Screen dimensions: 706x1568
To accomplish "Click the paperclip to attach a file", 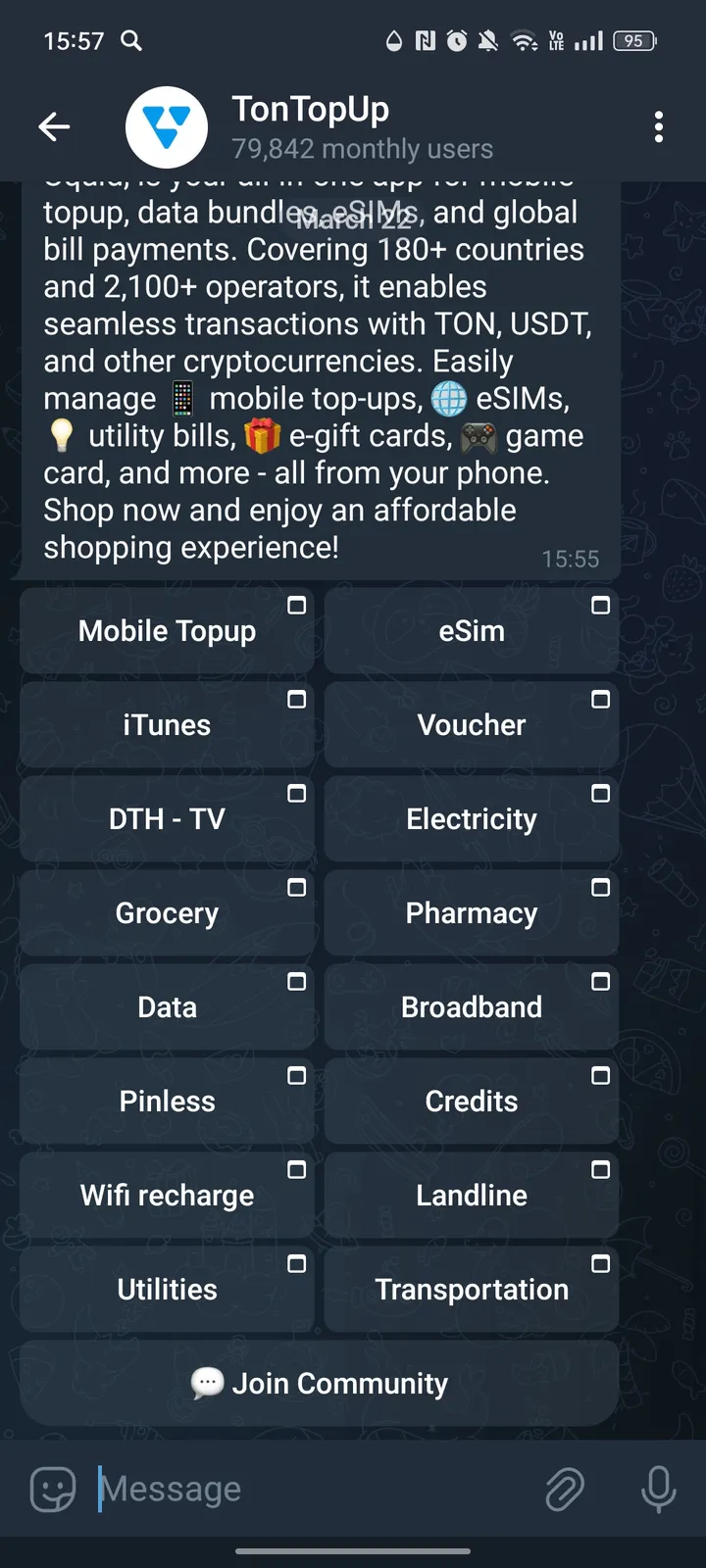I will 565,1489.
